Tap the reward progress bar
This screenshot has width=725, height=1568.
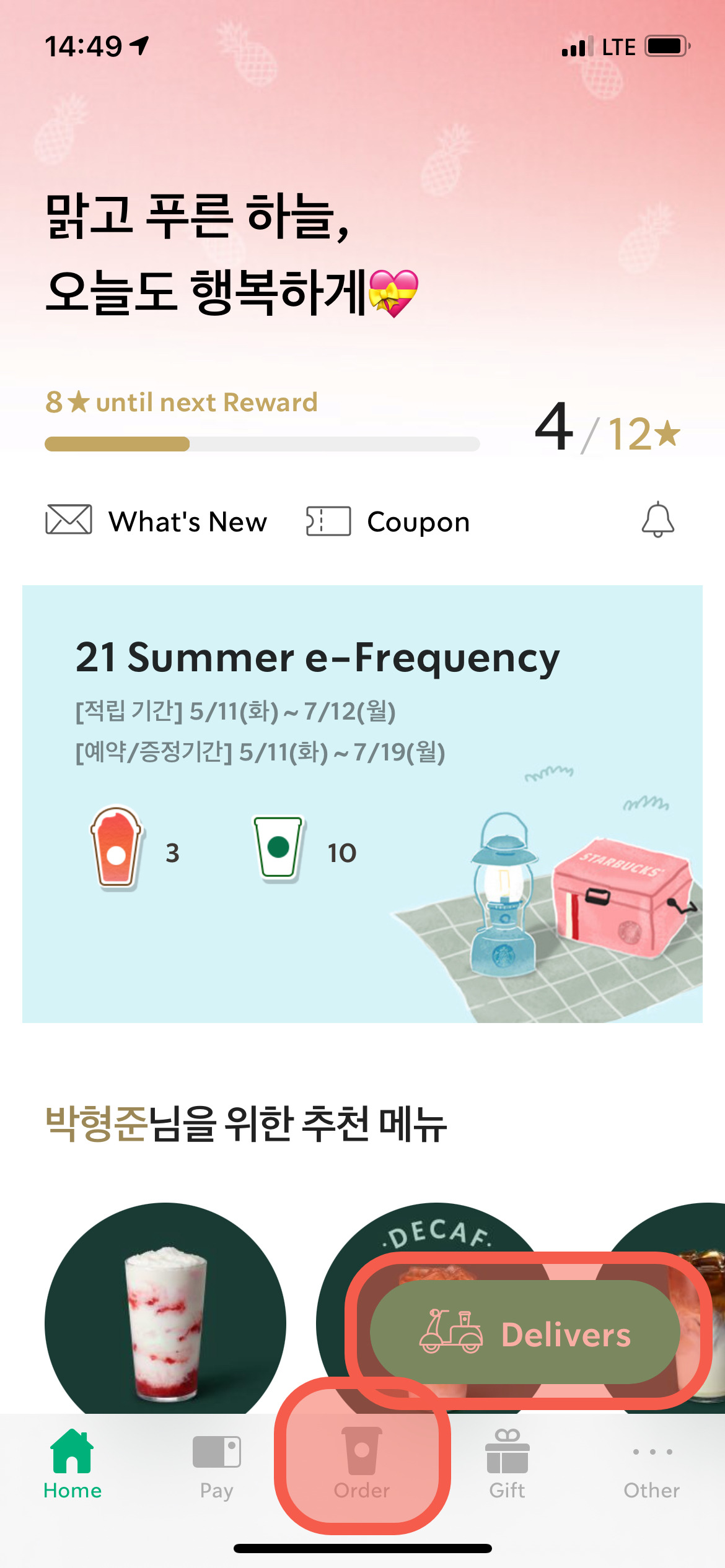point(260,445)
